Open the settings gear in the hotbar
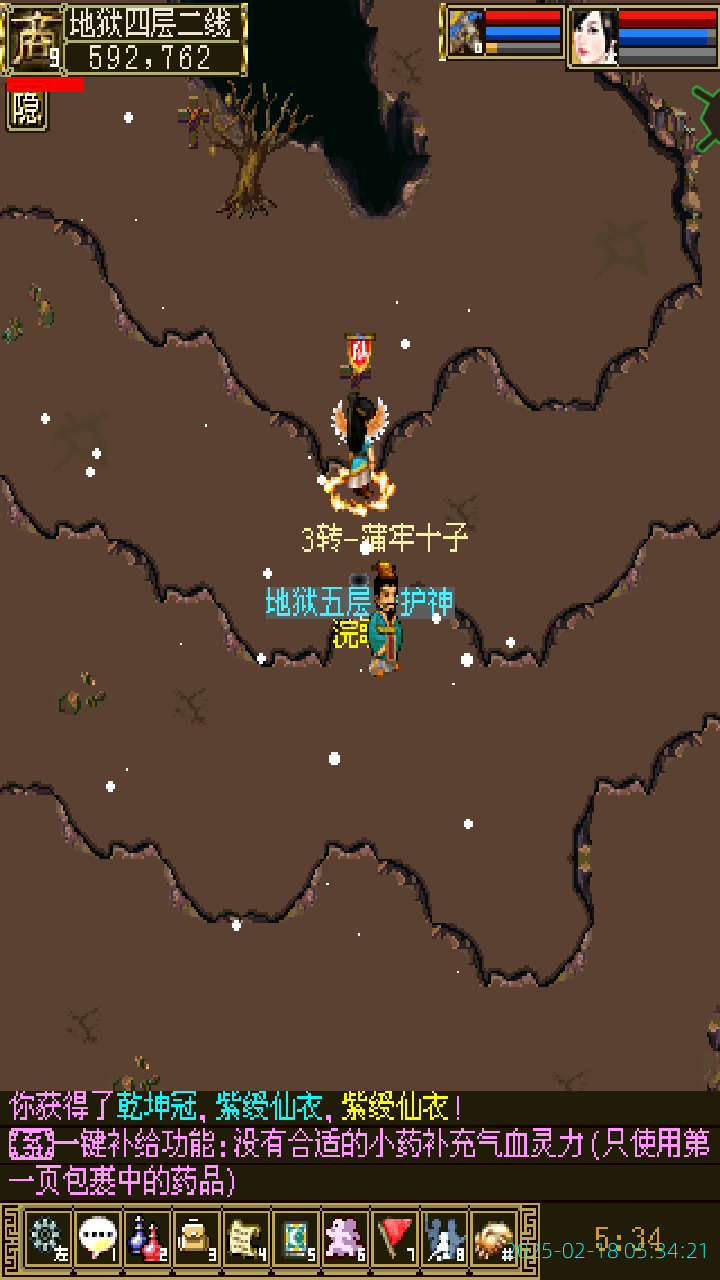 [x=47, y=1238]
